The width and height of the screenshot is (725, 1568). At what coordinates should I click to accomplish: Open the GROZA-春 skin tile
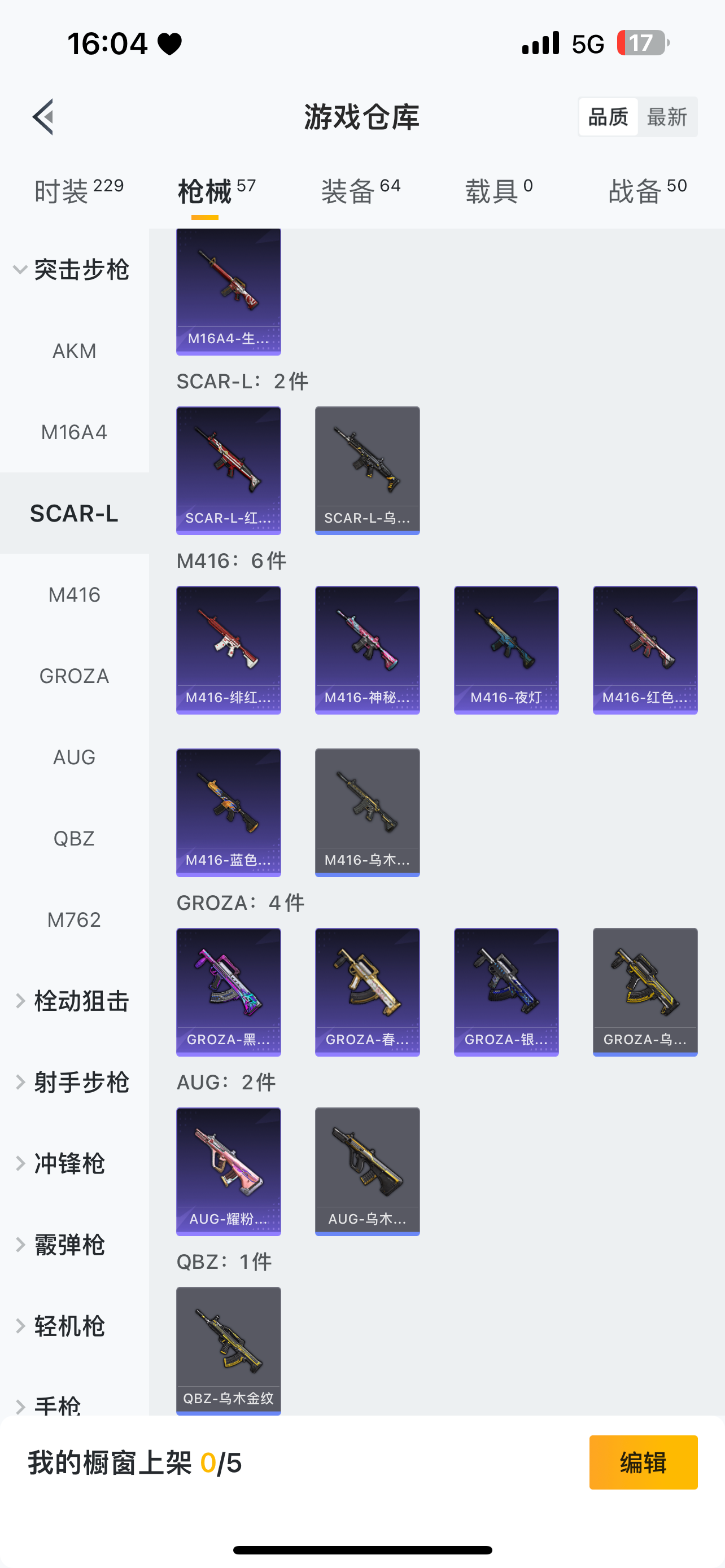point(367,992)
